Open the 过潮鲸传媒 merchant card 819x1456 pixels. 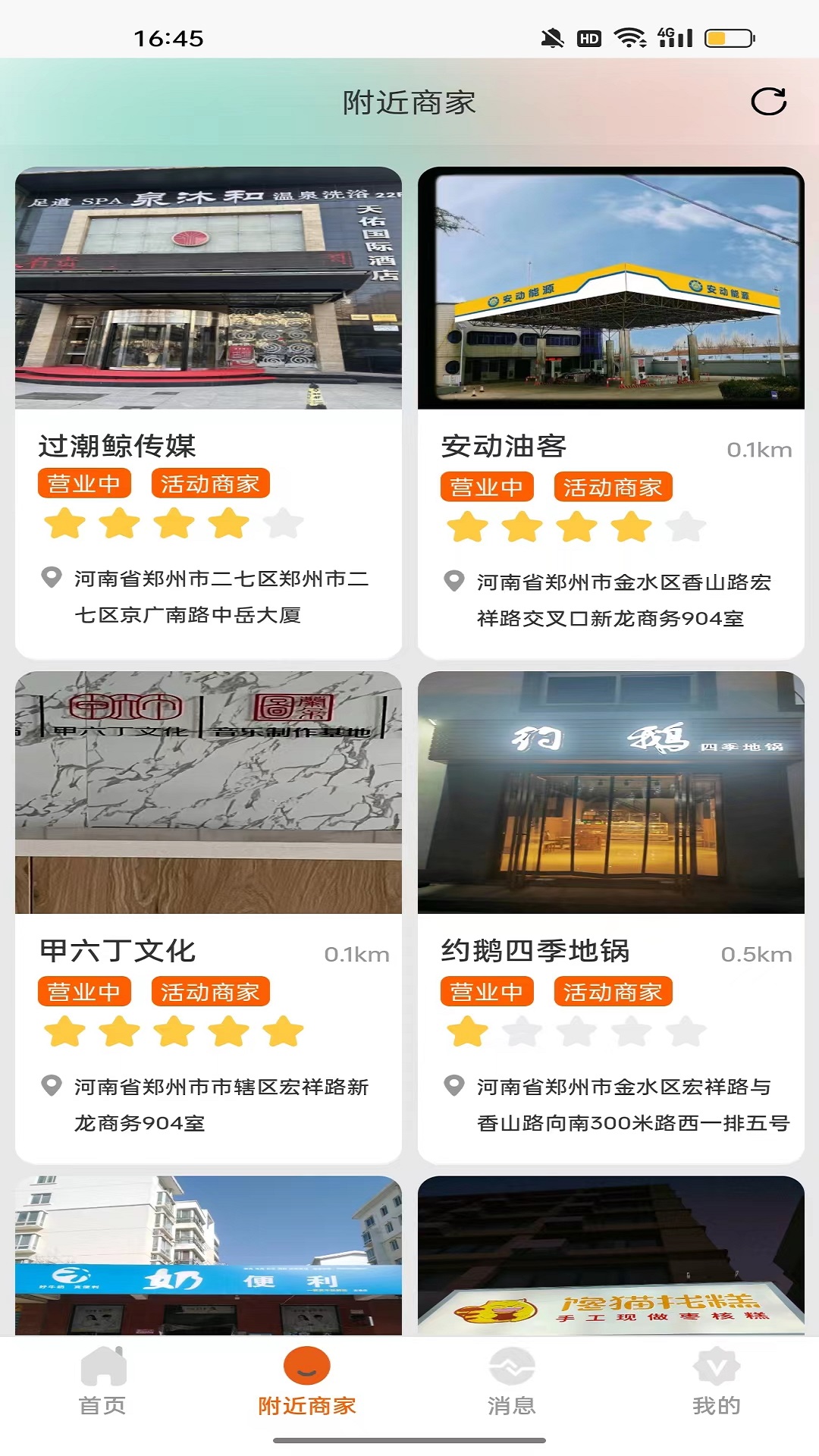pyautogui.click(x=209, y=413)
